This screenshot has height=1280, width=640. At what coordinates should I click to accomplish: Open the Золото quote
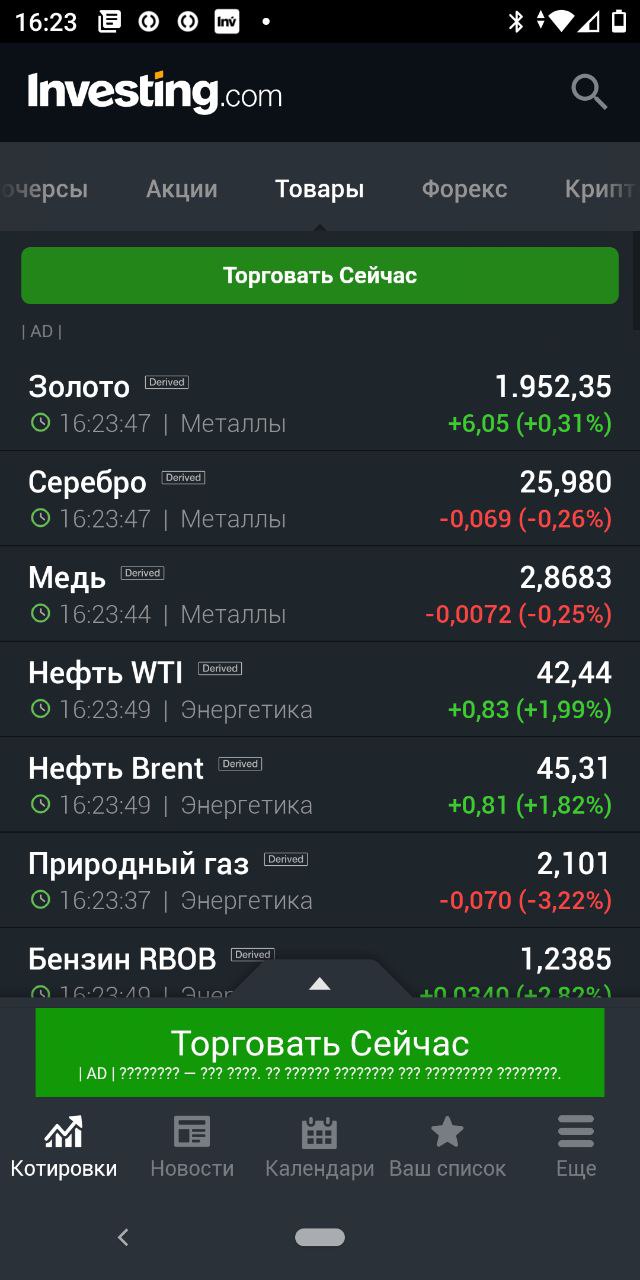coord(320,403)
